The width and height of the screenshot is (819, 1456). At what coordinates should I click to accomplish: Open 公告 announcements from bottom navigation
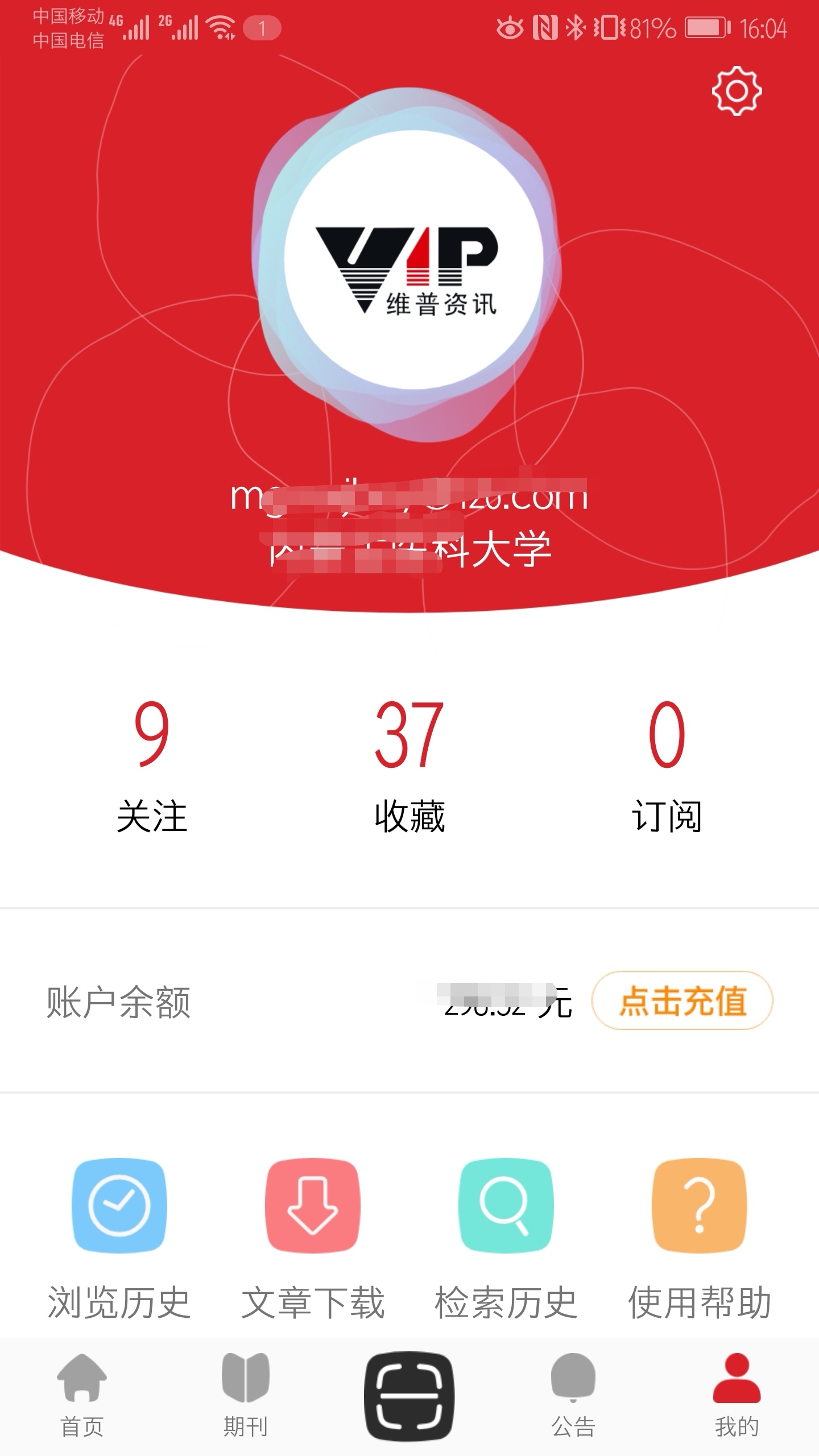tap(574, 1405)
